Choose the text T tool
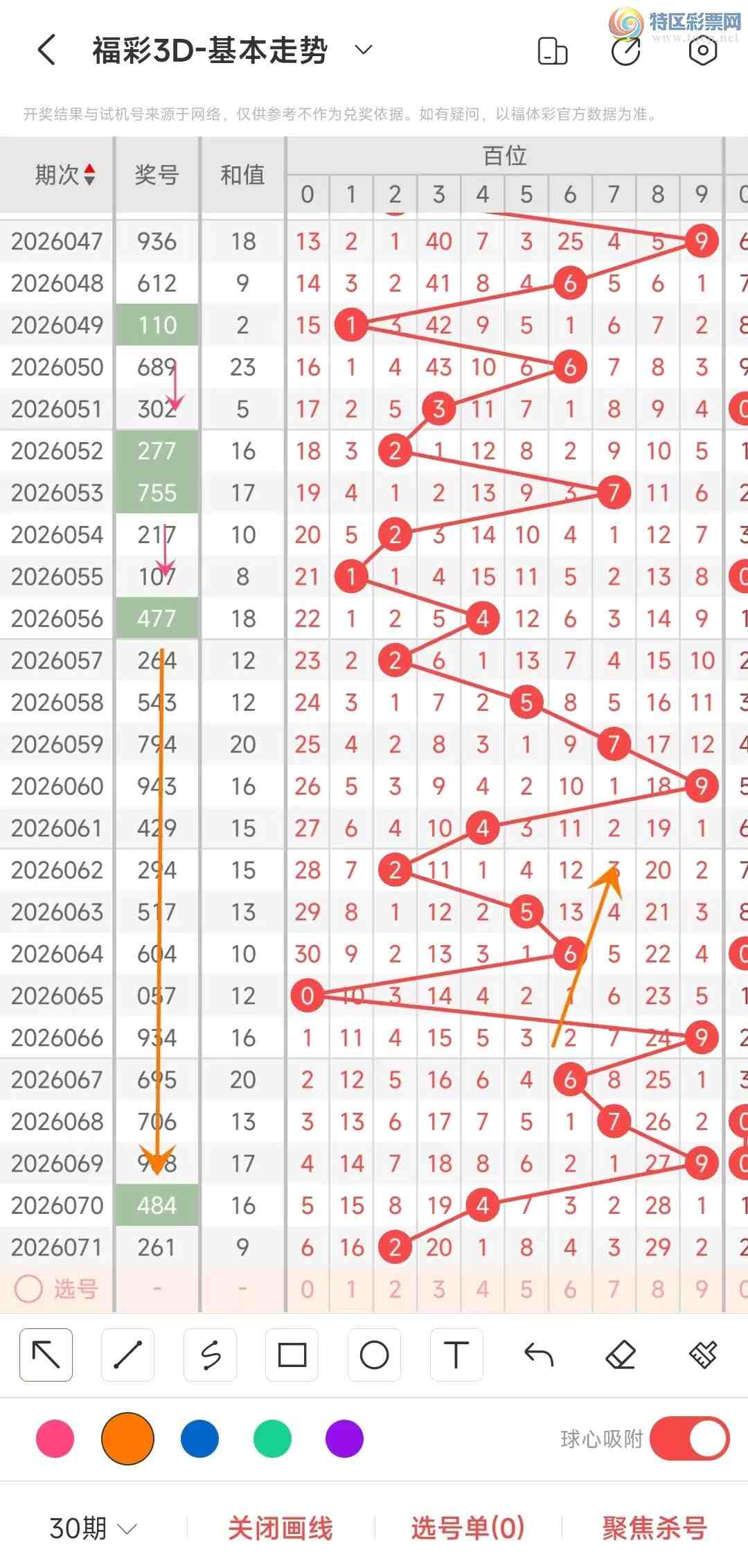748x1568 pixels. (456, 1355)
